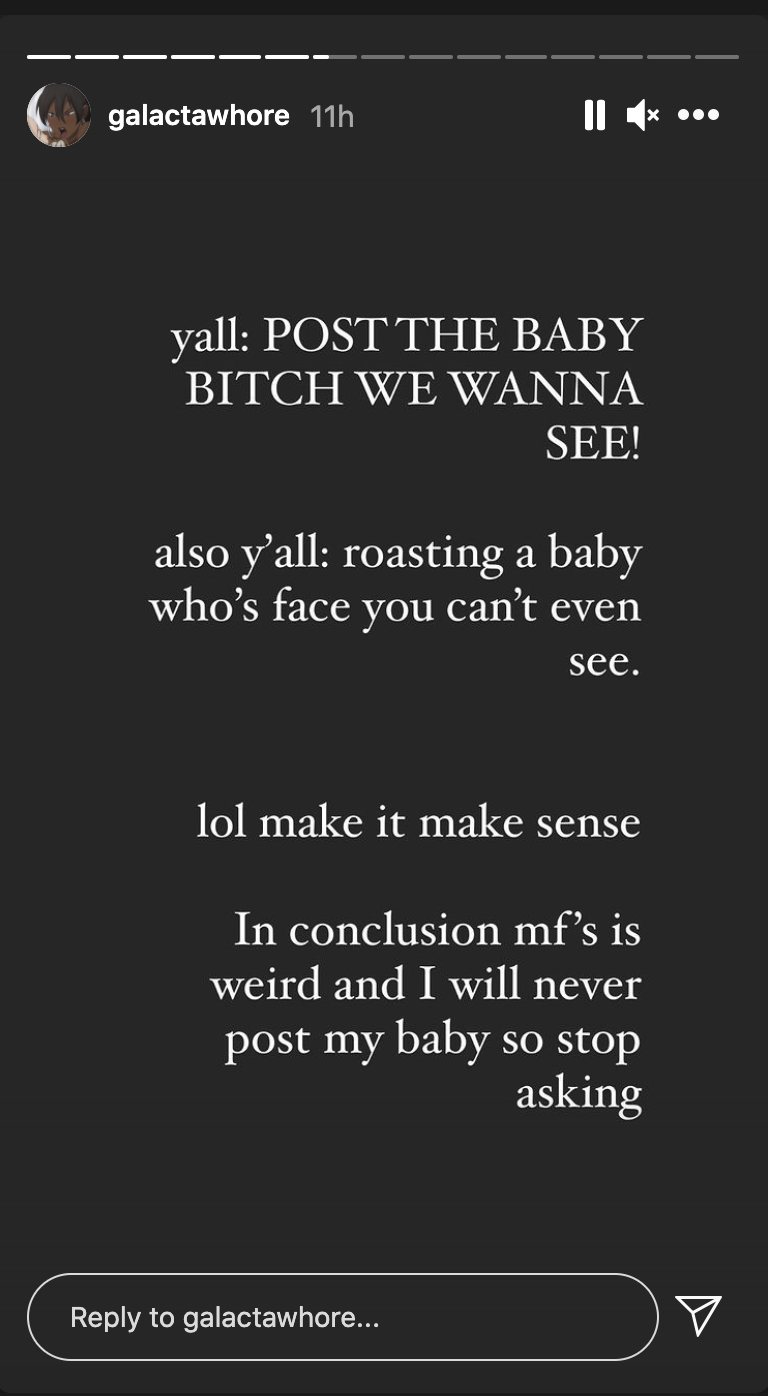
Task: Unmute the story sound
Action: (643, 115)
